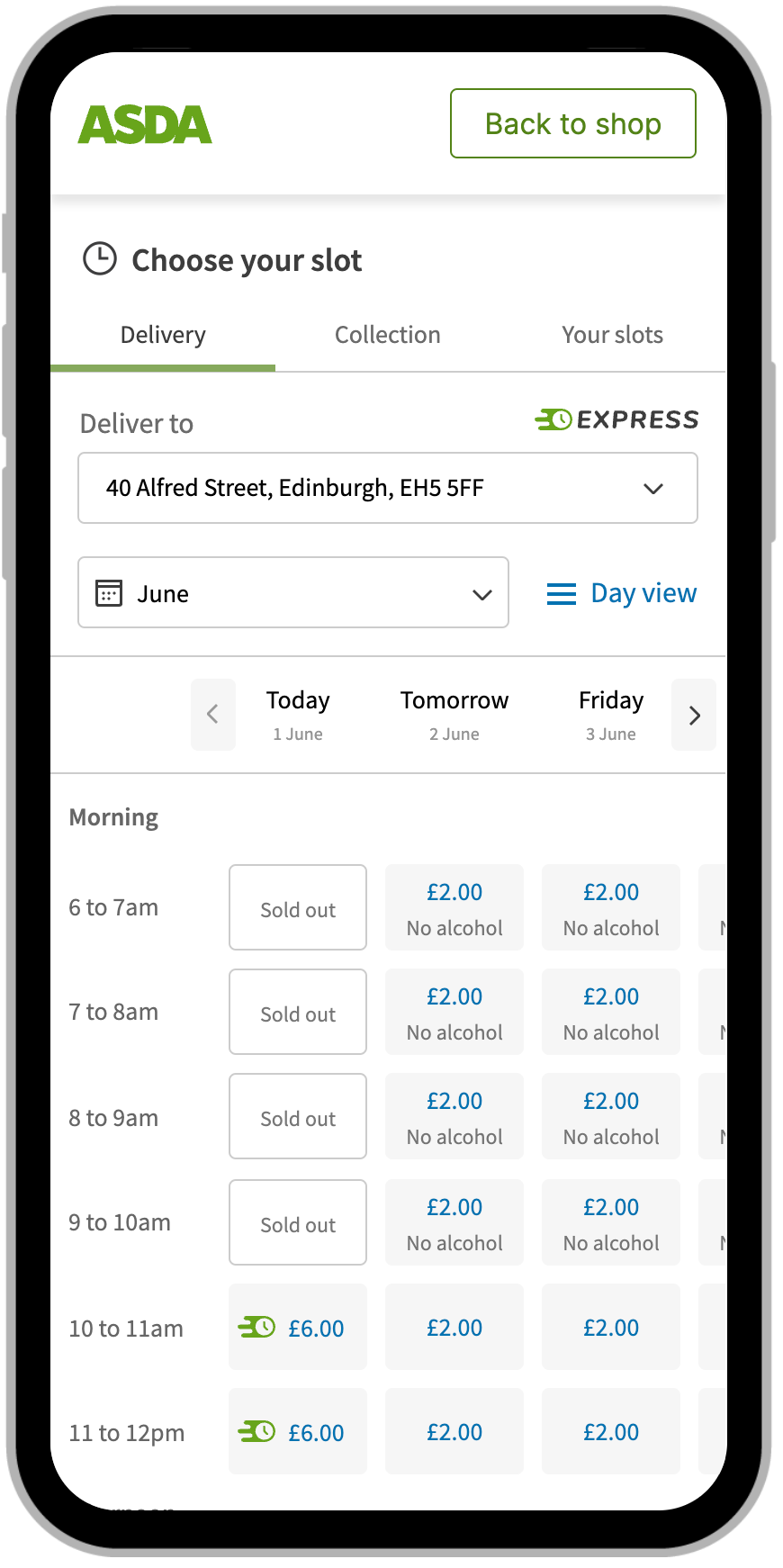Expand the delivery address dropdown
The width and height of the screenshot is (783, 1568).
point(388,488)
